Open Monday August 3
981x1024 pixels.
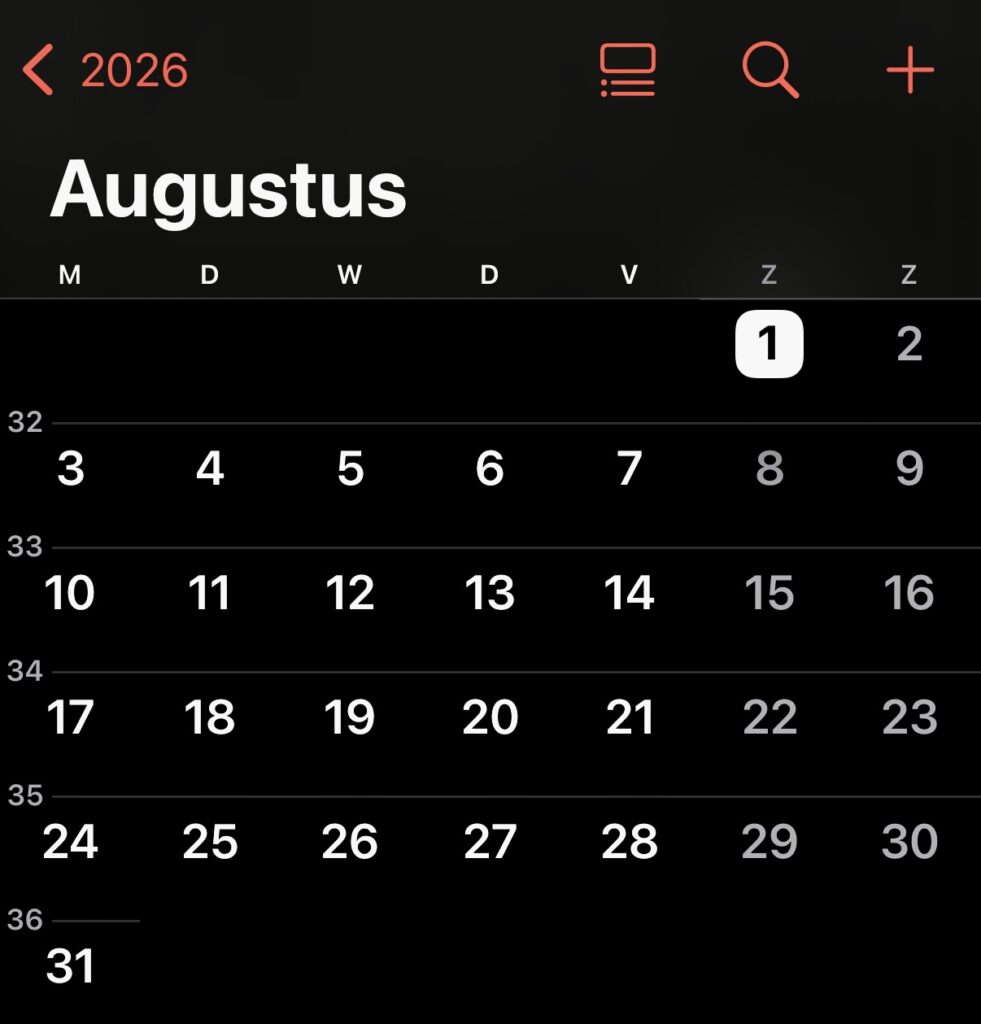(70, 468)
